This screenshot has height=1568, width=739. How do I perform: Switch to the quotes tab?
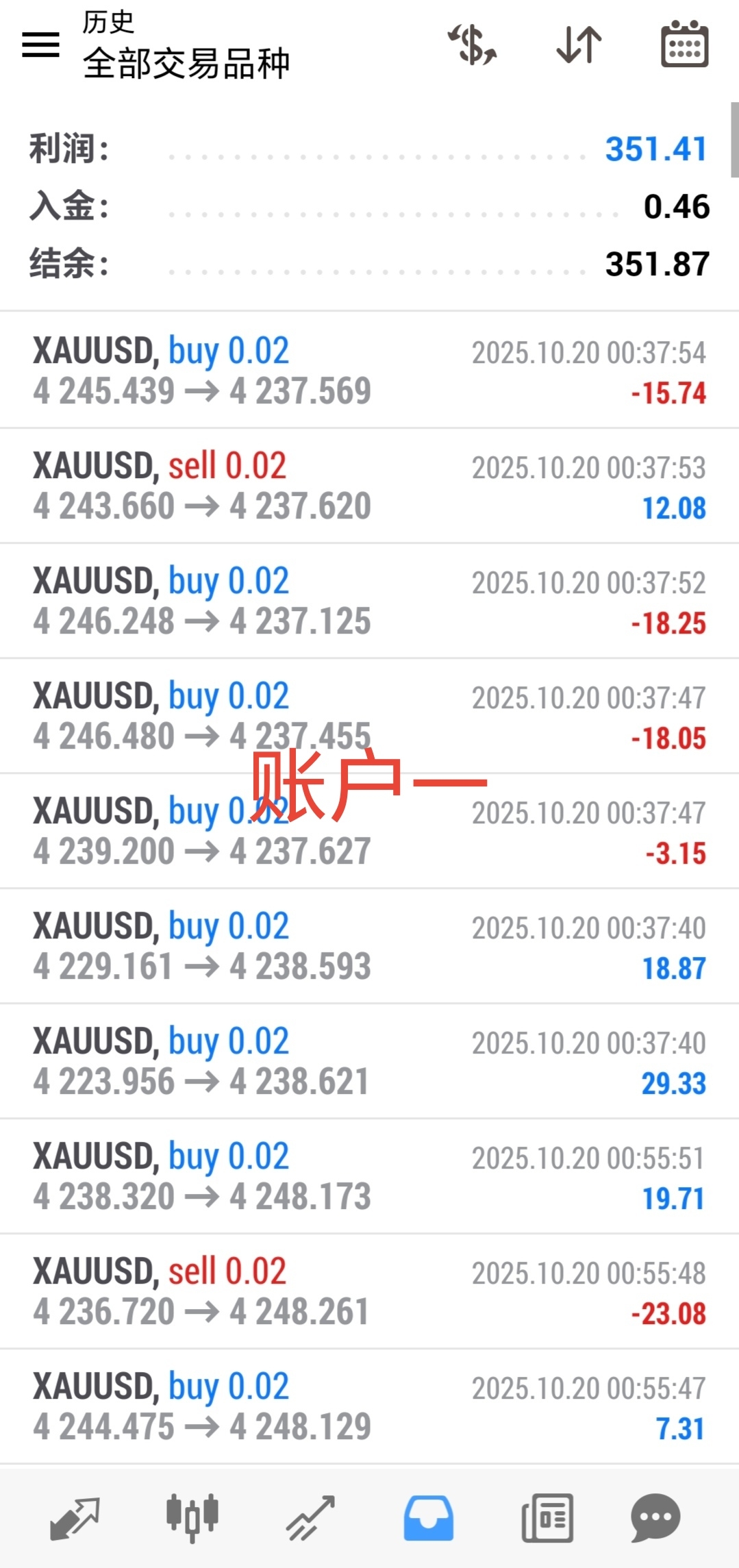pos(75,1517)
